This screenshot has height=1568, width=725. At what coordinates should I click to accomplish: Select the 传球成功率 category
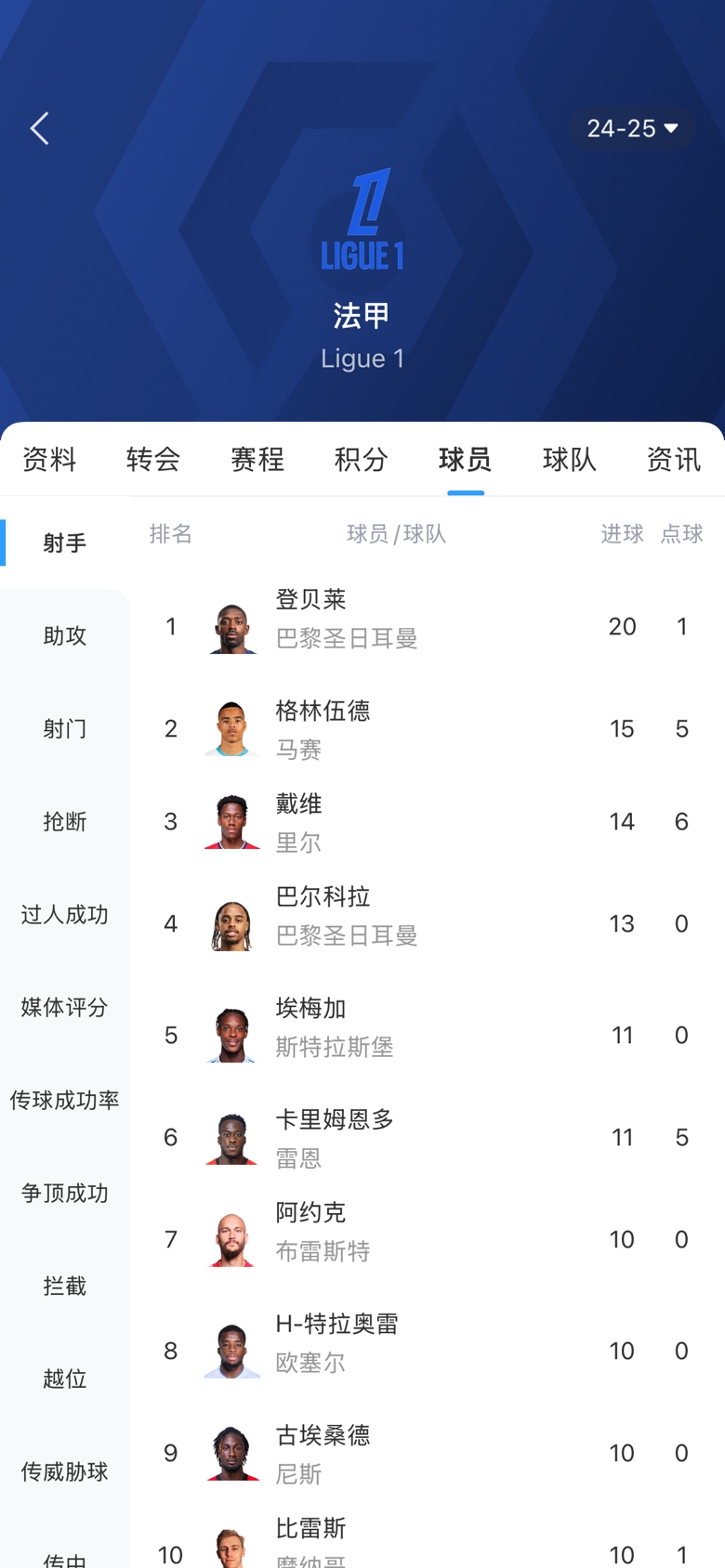tap(65, 1100)
